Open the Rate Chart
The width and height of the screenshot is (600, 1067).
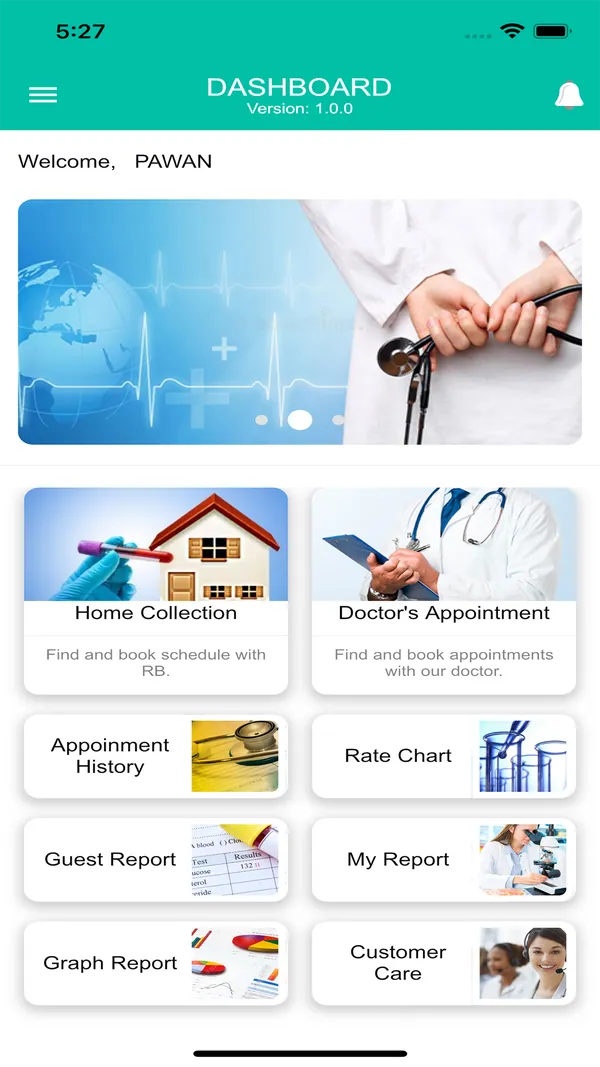click(x=444, y=756)
